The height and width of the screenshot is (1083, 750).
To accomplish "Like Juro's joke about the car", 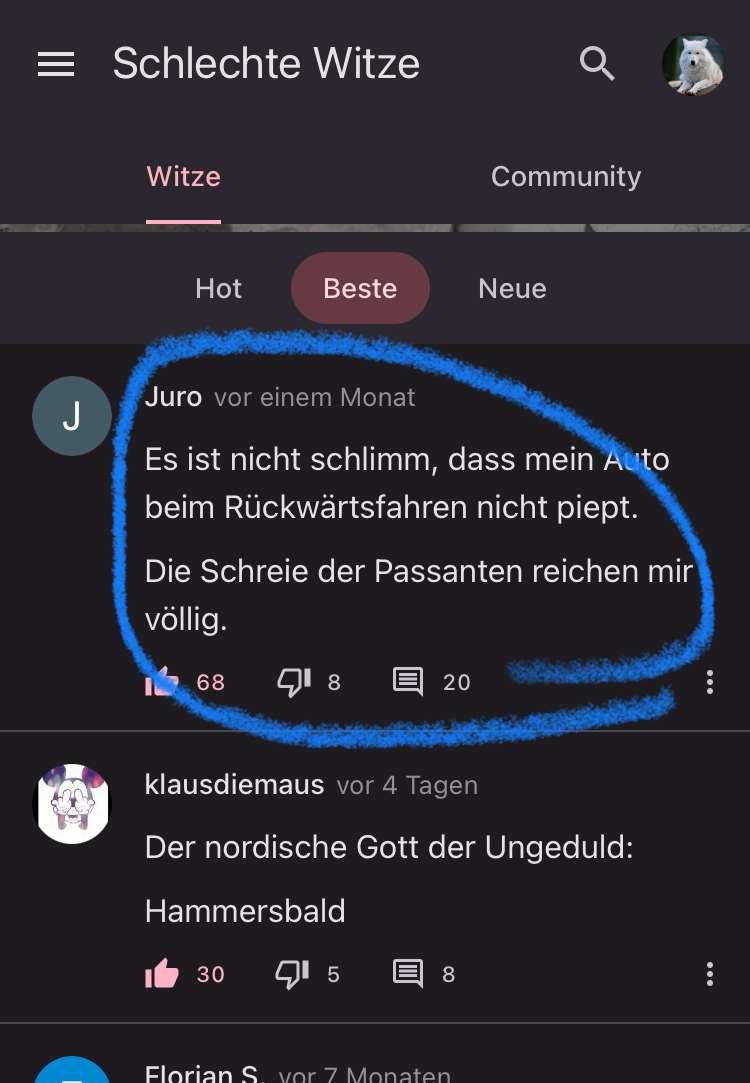I will pyautogui.click(x=162, y=683).
